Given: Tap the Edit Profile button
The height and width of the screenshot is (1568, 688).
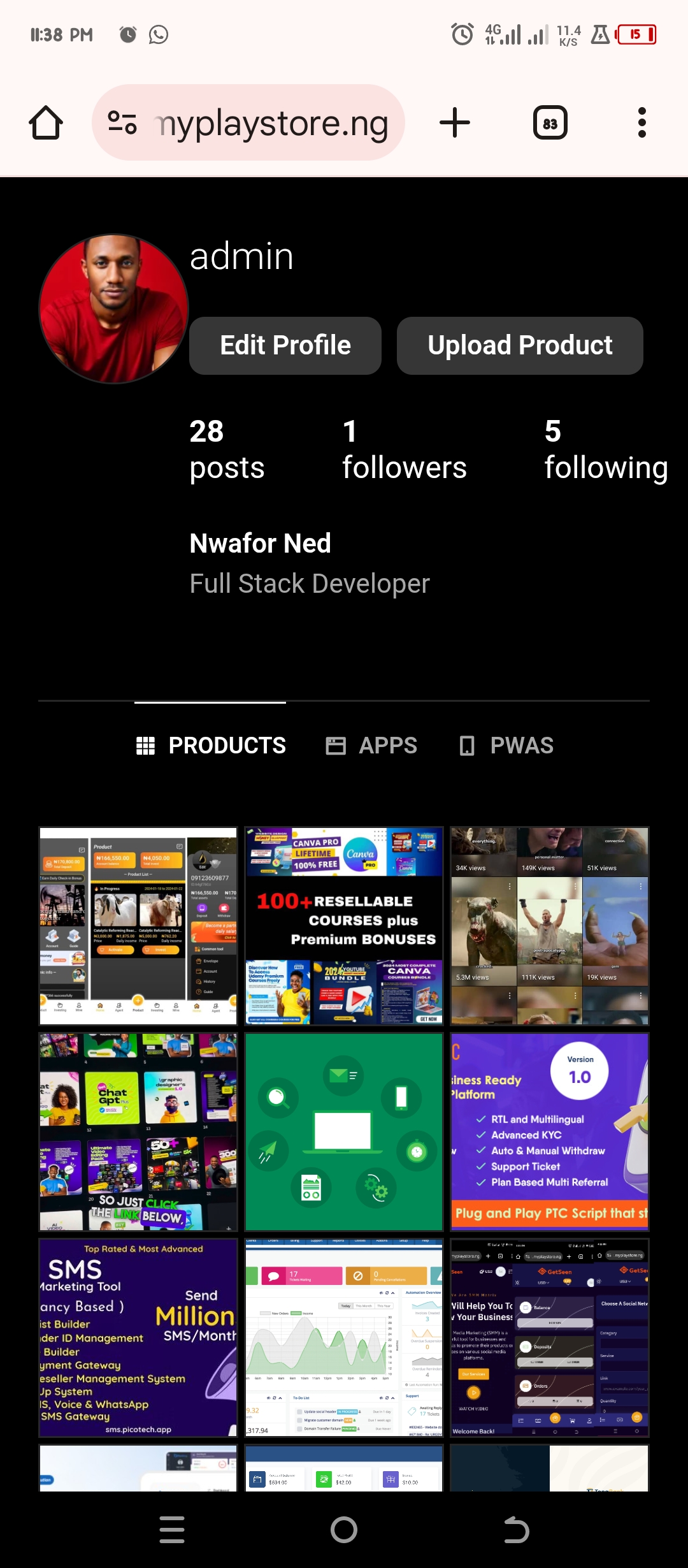Looking at the screenshot, I should click(x=285, y=345).
